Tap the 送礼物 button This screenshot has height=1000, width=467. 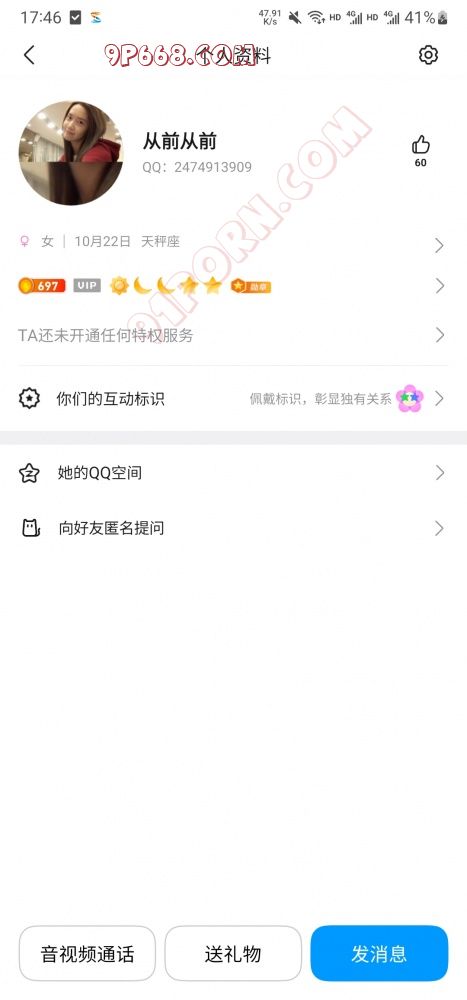click(233, 953)
